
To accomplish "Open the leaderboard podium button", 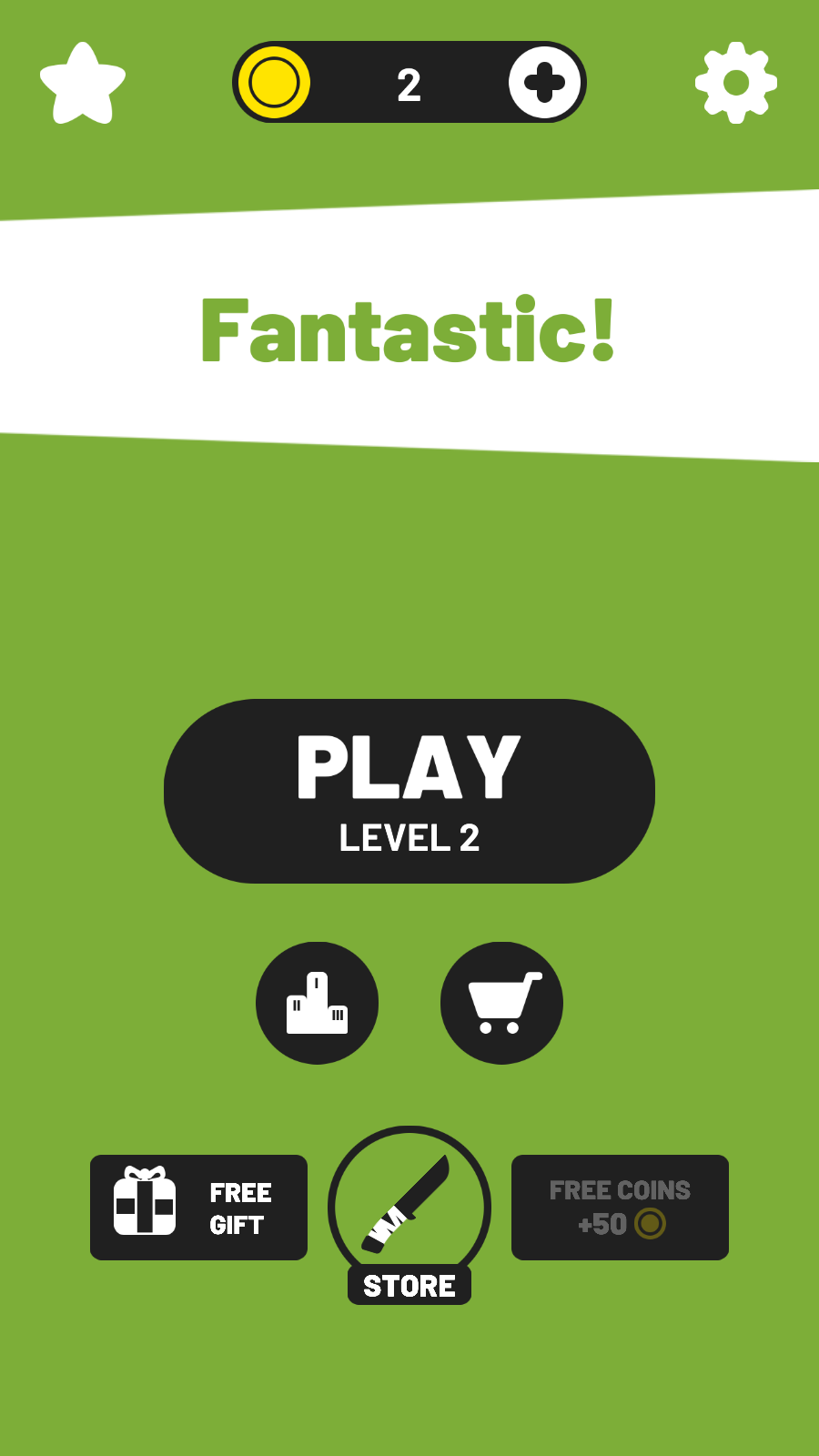I will tap(317, 1003).
